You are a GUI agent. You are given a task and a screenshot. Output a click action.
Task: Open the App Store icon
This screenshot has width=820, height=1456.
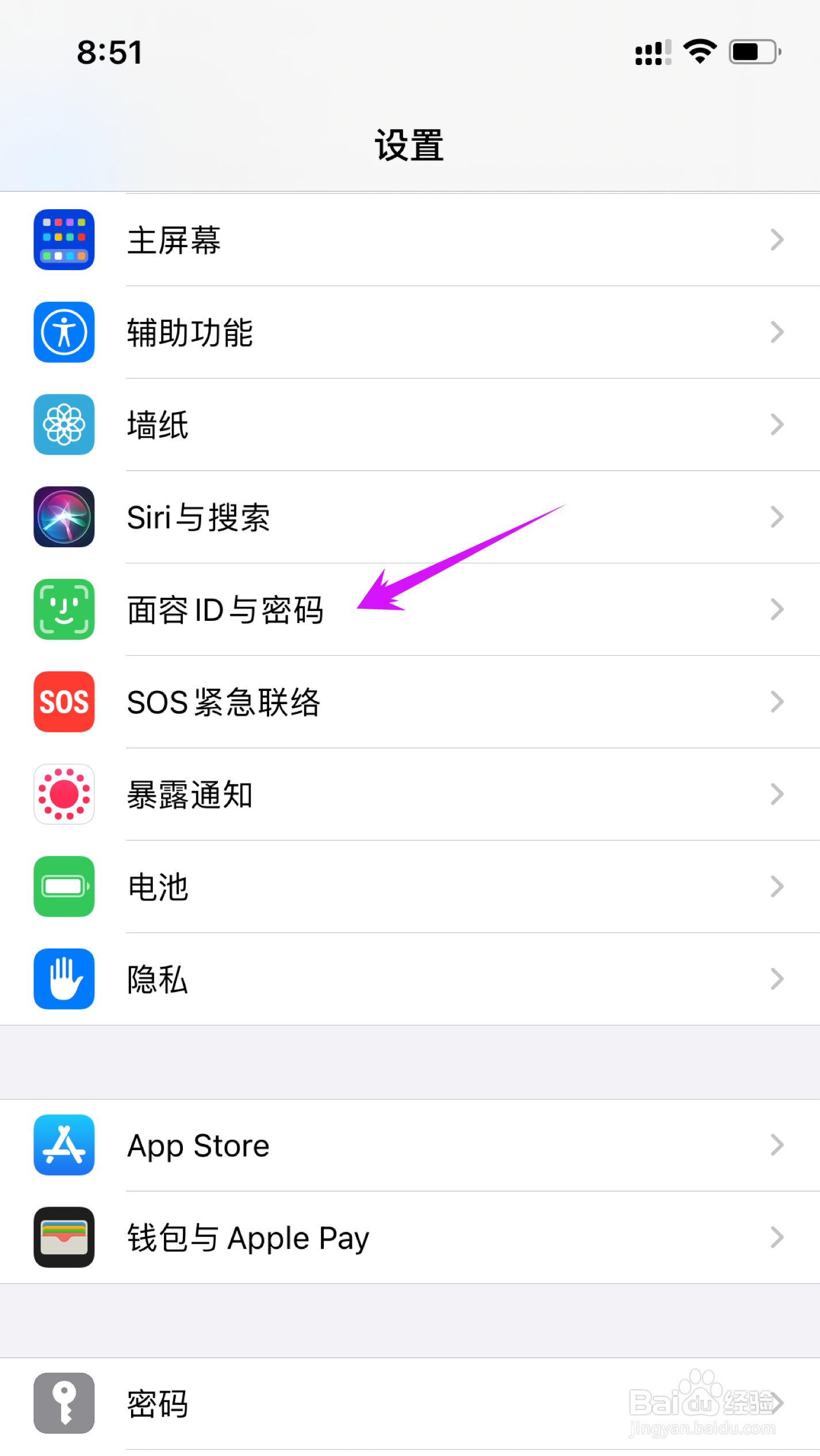63,1145
